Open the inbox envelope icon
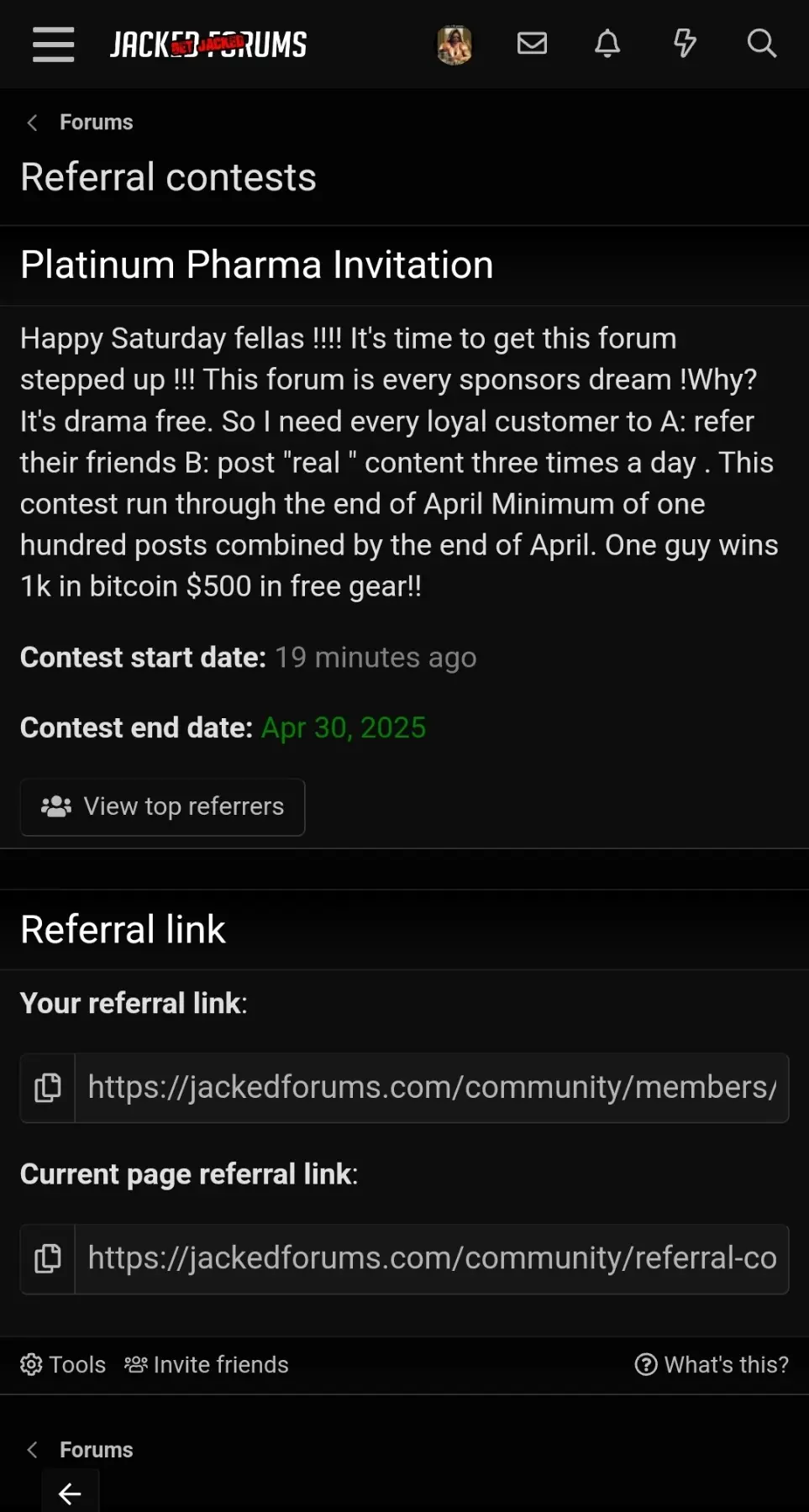Viewport: 809px width, 1512px height. coord(532,43)
